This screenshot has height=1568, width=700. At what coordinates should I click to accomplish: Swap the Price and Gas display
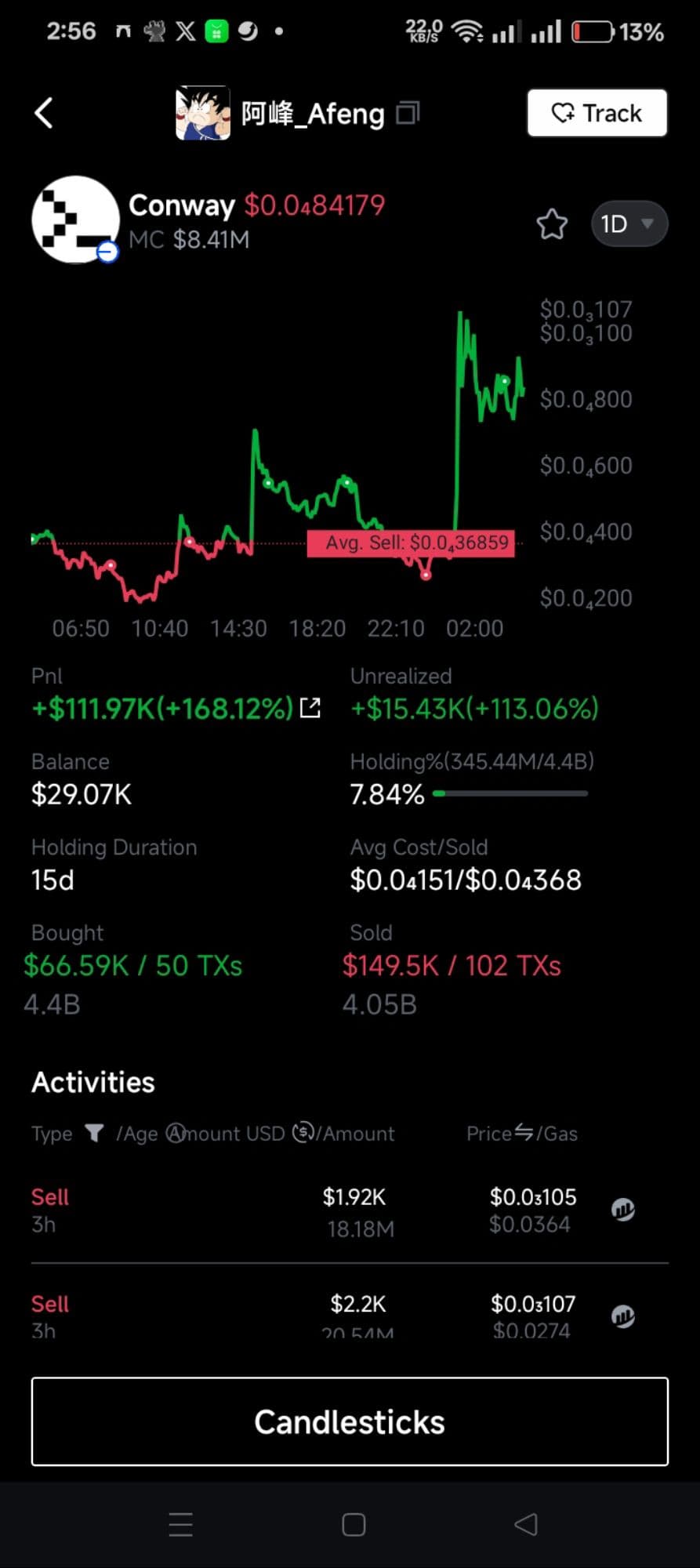[524, 1132]
